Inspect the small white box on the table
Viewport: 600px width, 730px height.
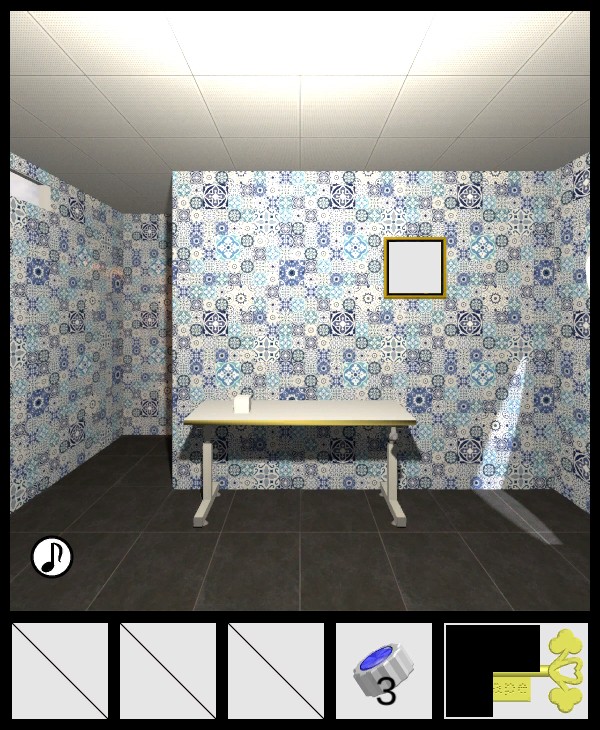click(240, 402)
